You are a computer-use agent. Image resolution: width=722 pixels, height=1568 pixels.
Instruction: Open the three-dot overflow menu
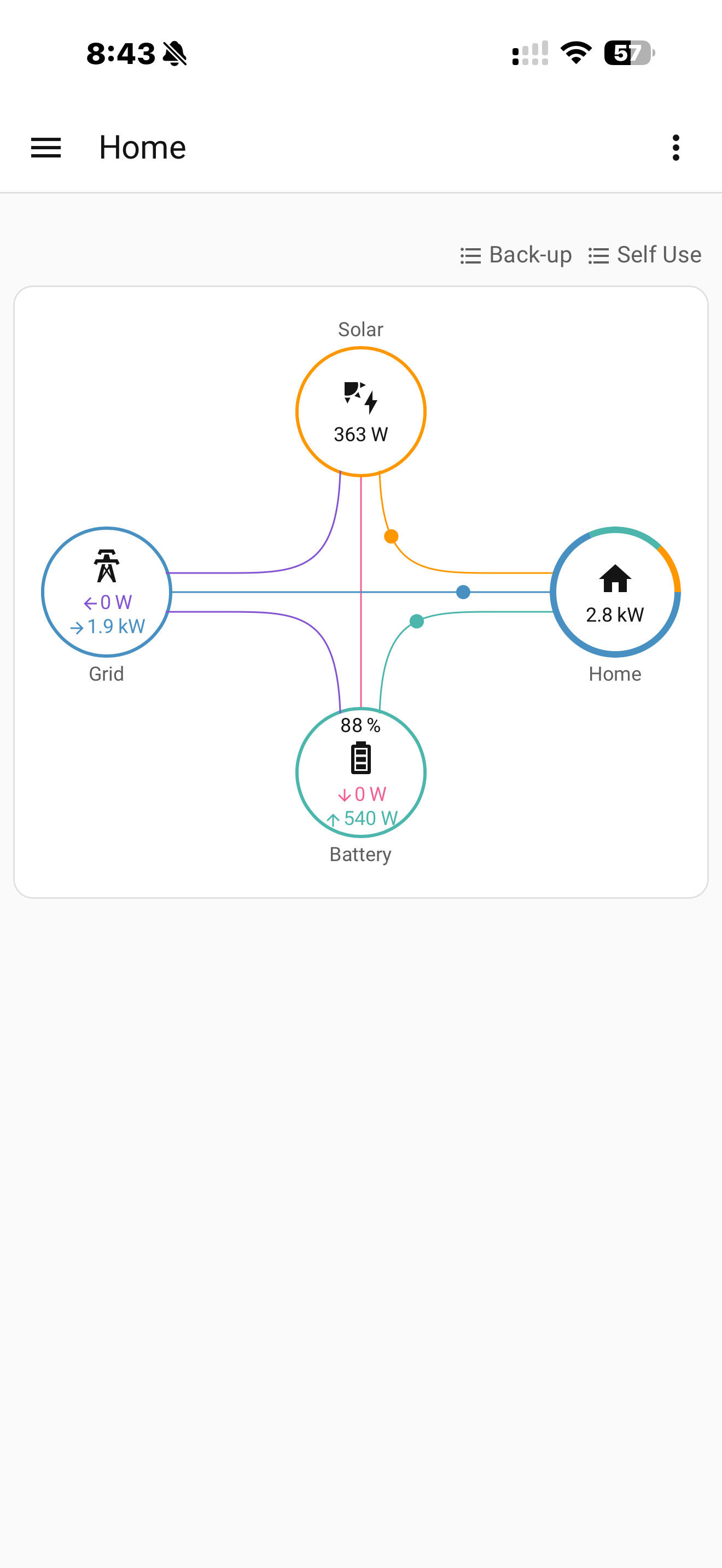tap(676, 148)
